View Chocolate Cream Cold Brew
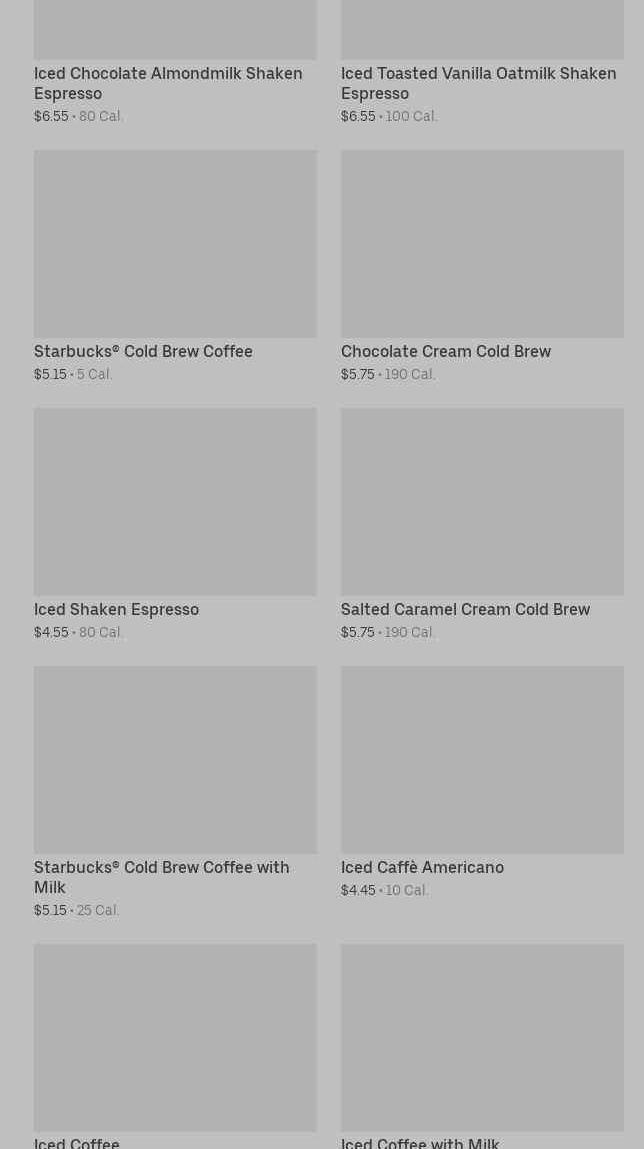The image size is (644, 1149). [x=482, y=267]
